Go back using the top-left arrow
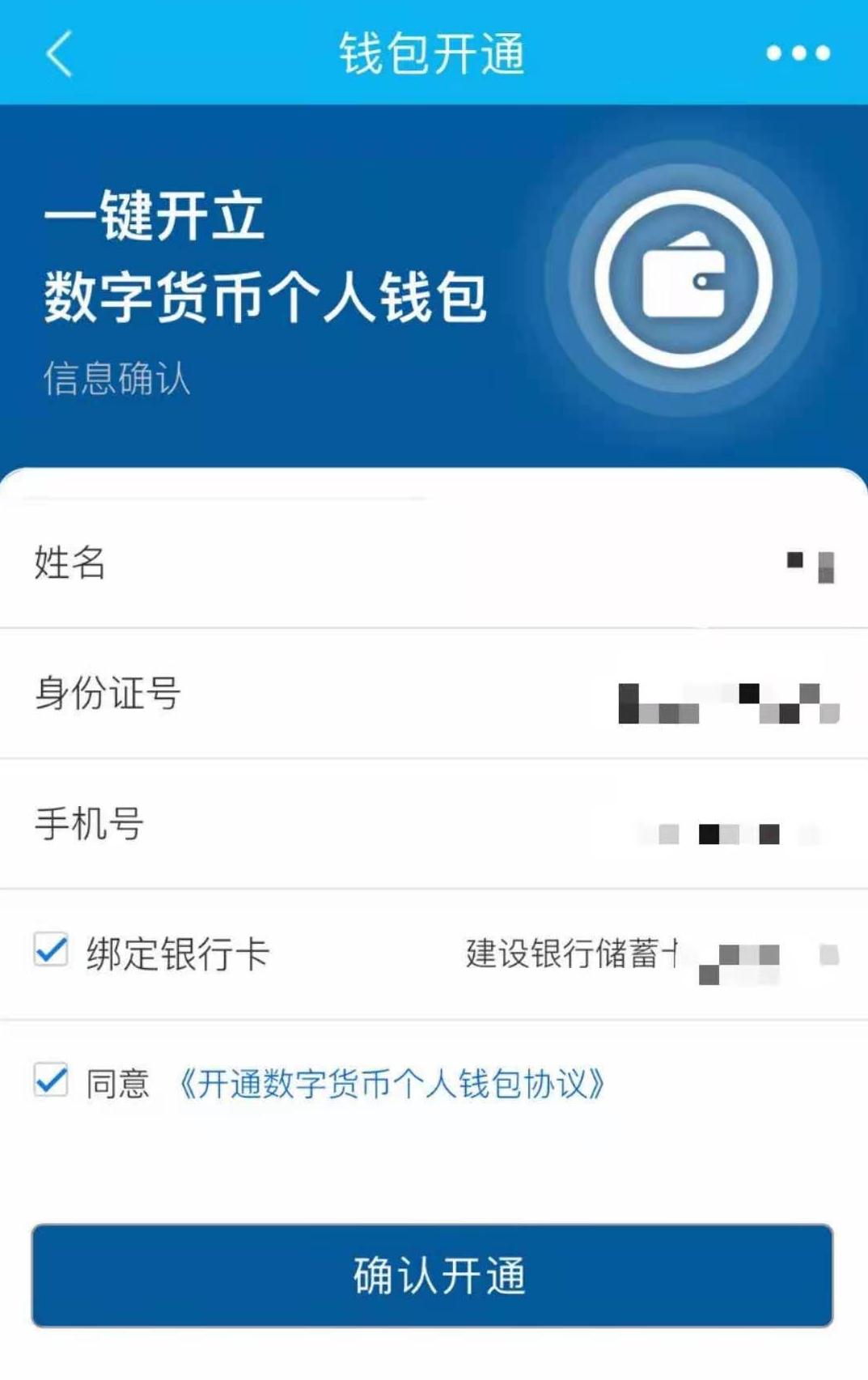868x1380 pixels. (x=59, y=53)
